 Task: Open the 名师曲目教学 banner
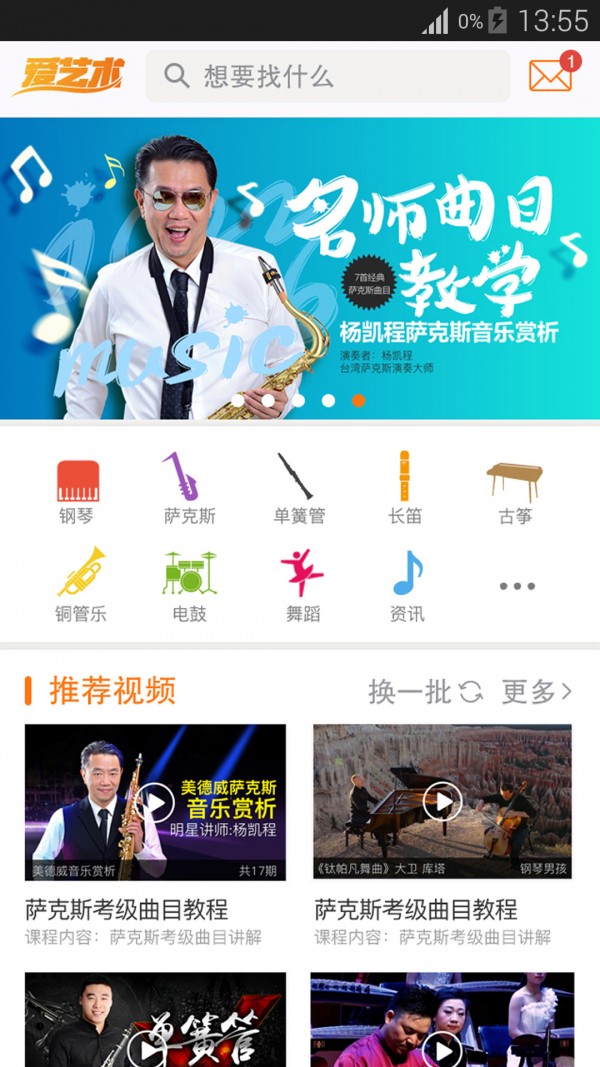[300, 268]
